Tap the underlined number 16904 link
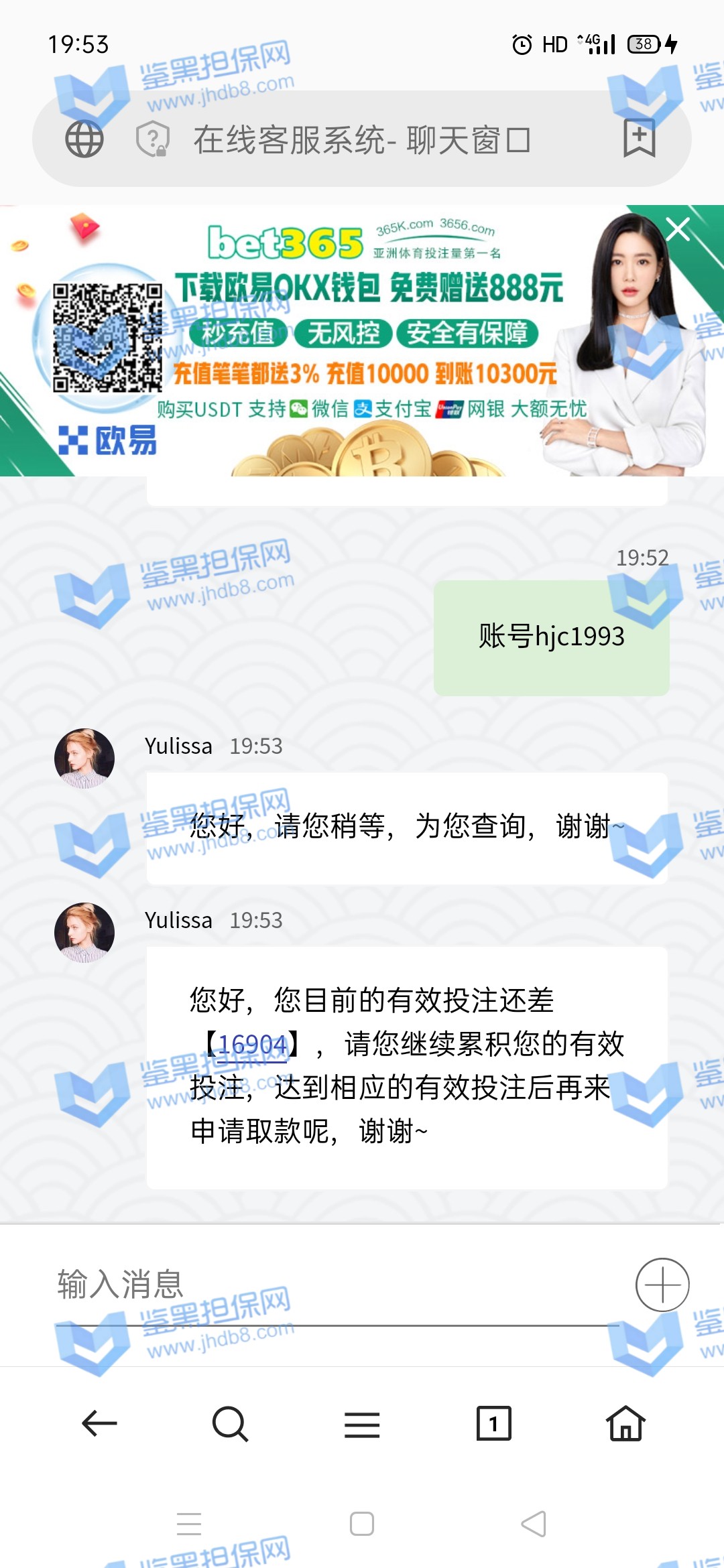724x1568 pixels. (x=253, y=1044)
